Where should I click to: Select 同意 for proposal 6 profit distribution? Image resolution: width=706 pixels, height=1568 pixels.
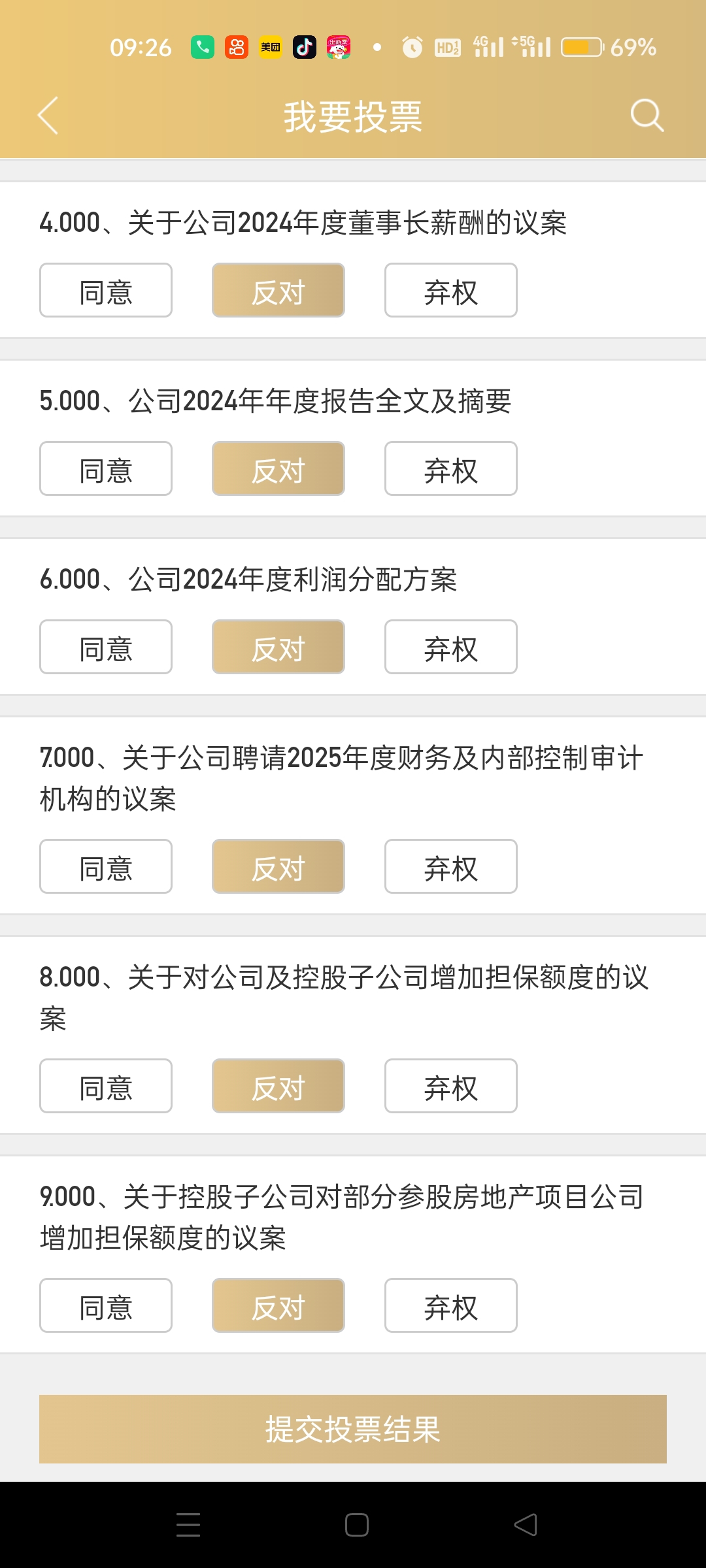[105, 646]
